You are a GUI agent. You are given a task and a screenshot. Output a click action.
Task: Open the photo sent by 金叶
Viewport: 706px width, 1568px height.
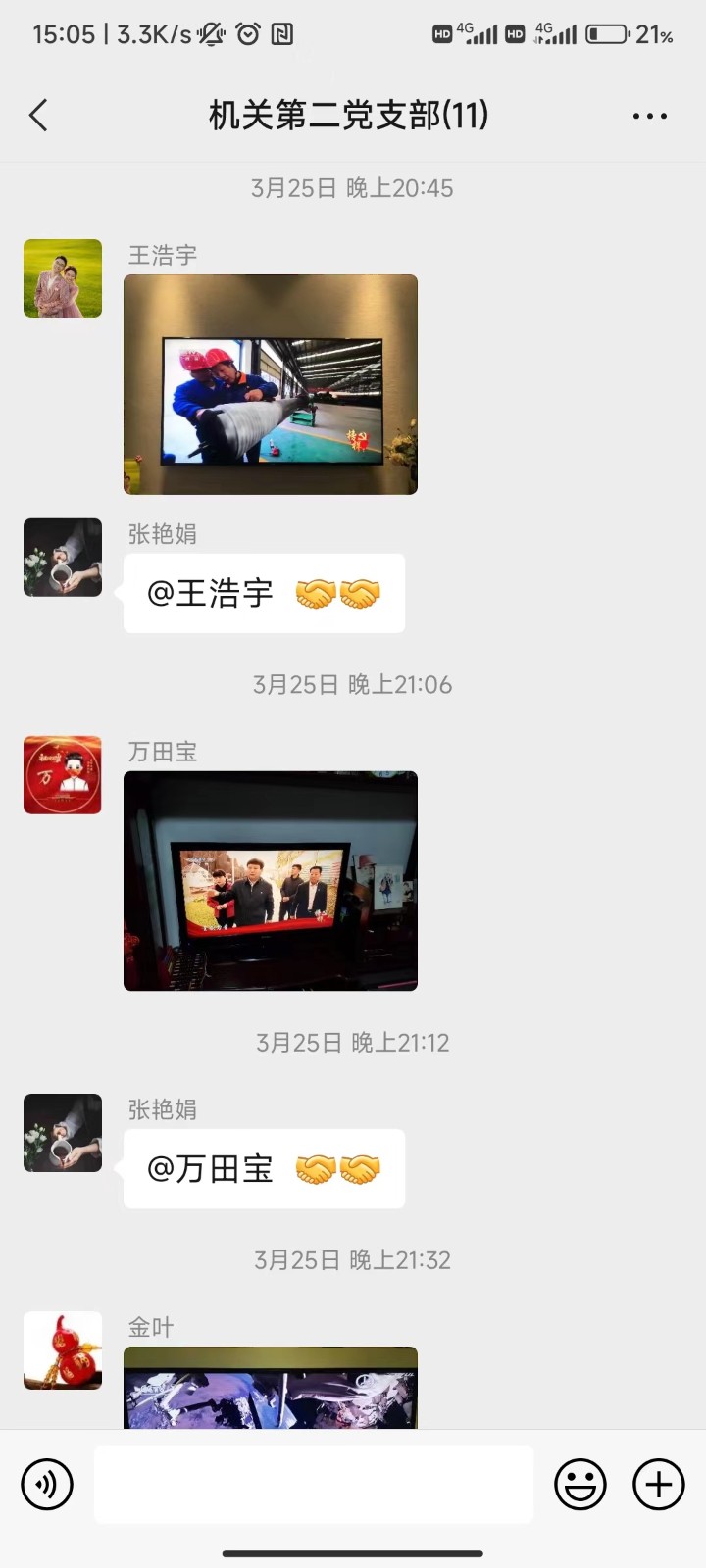point(271,1388)
